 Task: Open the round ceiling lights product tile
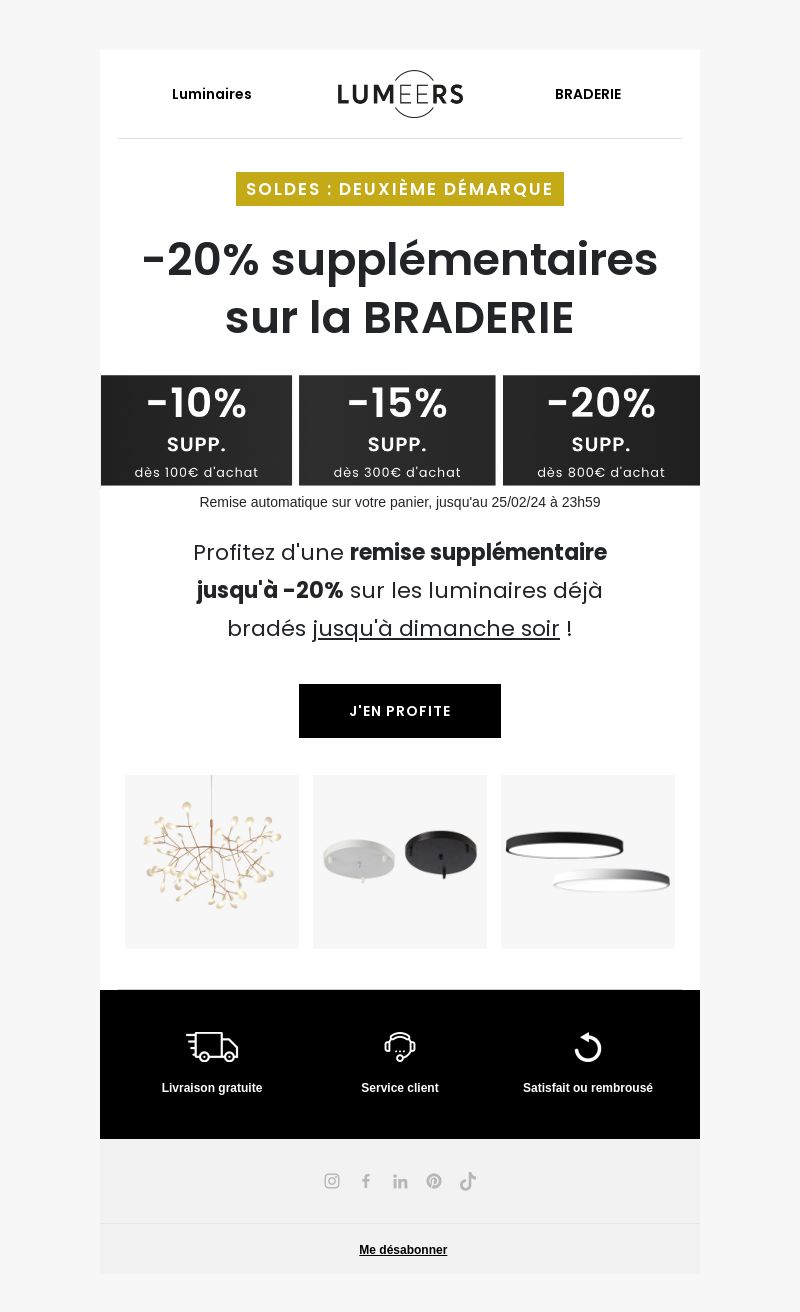tap(588, 862)
